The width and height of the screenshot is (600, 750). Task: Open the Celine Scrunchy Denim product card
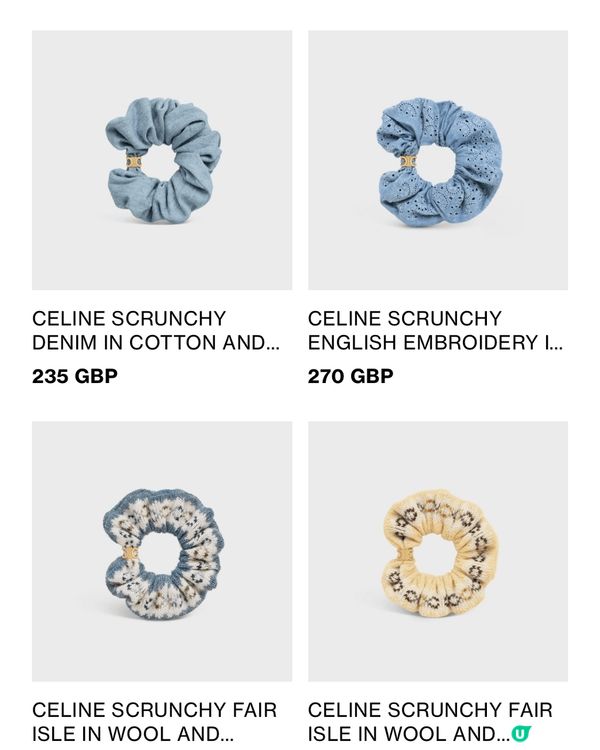(162, 160)
